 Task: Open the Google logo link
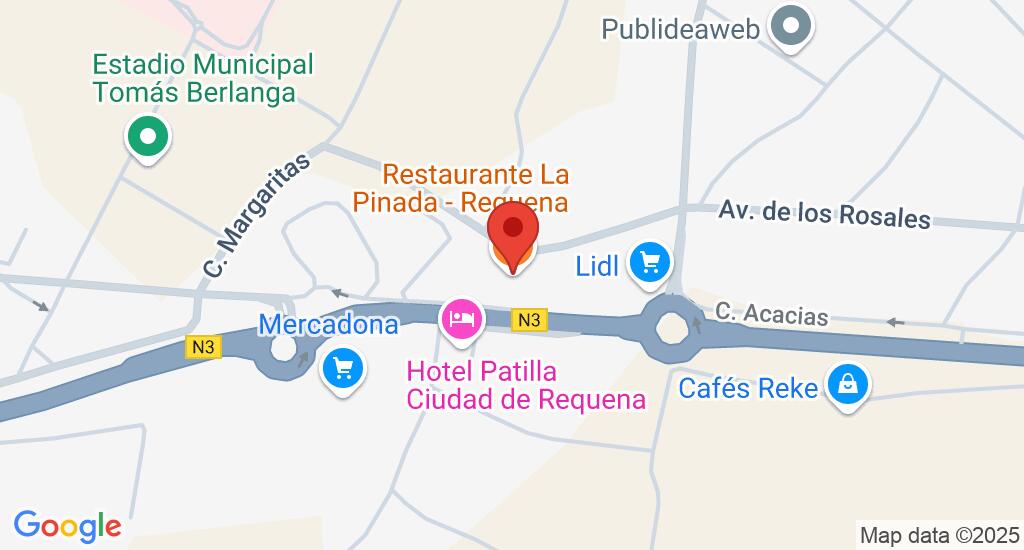(67, 525)
